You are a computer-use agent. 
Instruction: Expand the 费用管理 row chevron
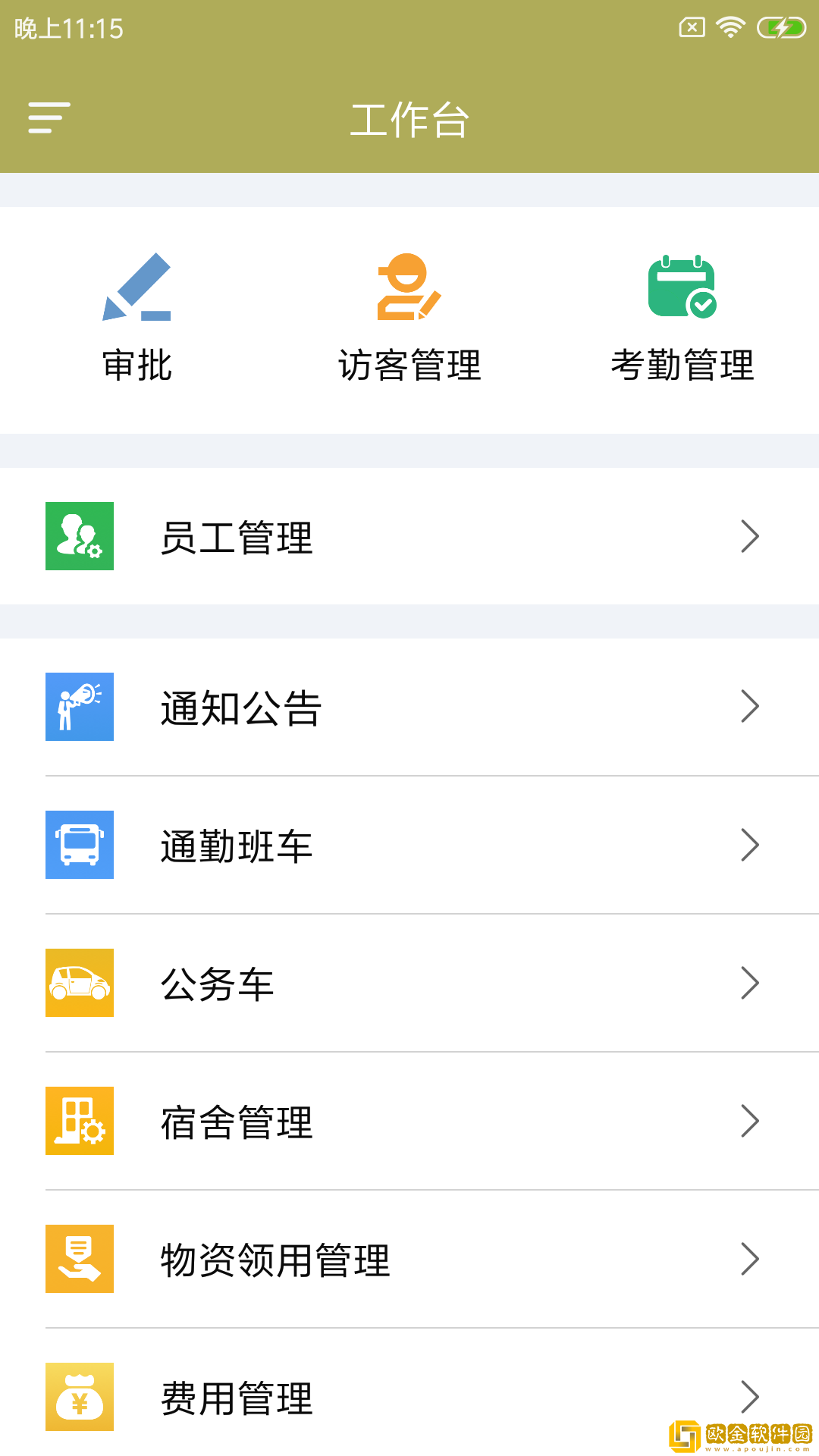click(x=751, y=1398)
